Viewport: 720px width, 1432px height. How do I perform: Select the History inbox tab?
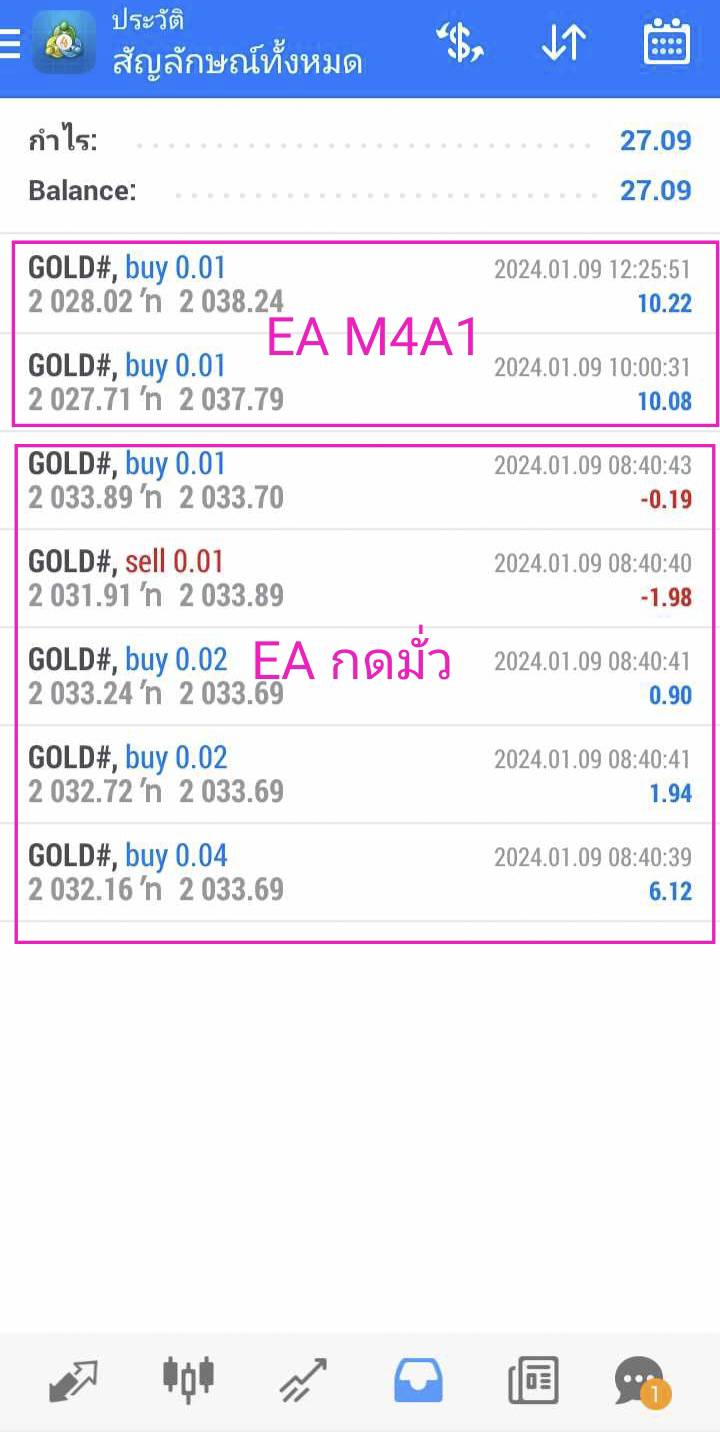pos(418,1381)
